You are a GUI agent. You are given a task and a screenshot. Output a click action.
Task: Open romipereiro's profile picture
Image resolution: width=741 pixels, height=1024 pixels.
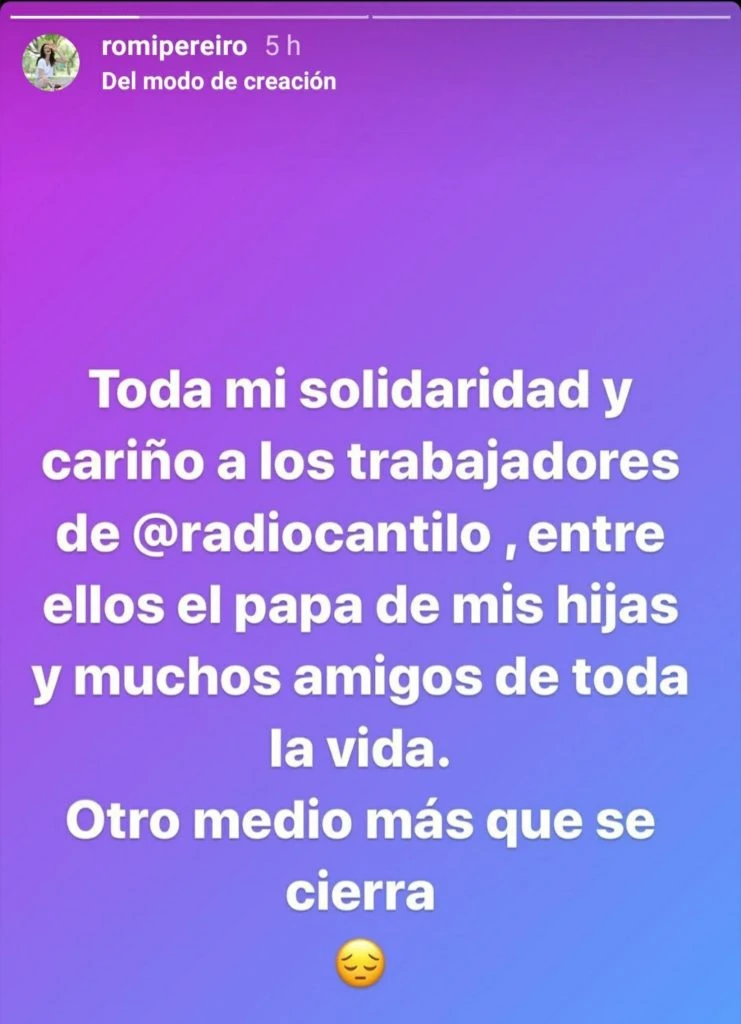(x=51, y=63)
